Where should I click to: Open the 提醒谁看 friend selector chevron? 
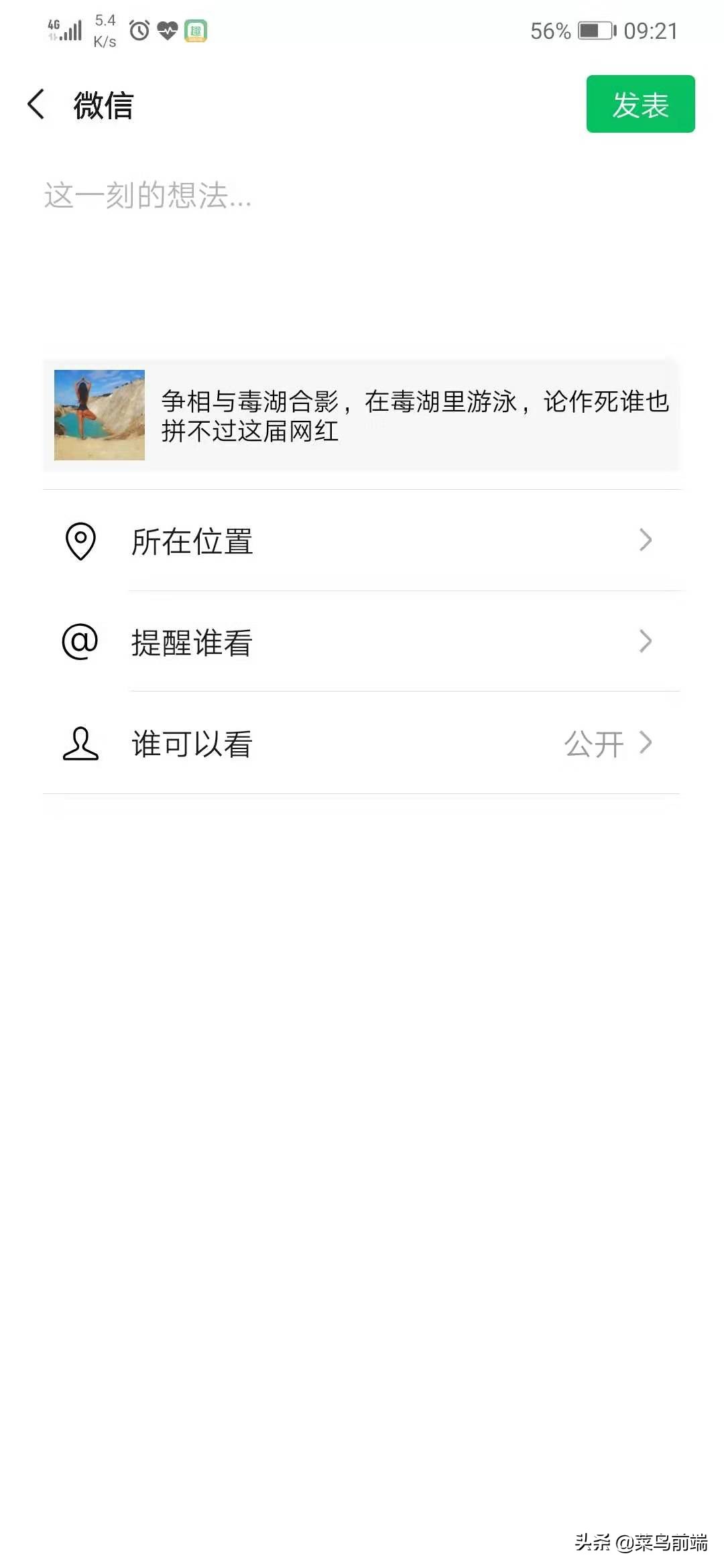[646, 642]
